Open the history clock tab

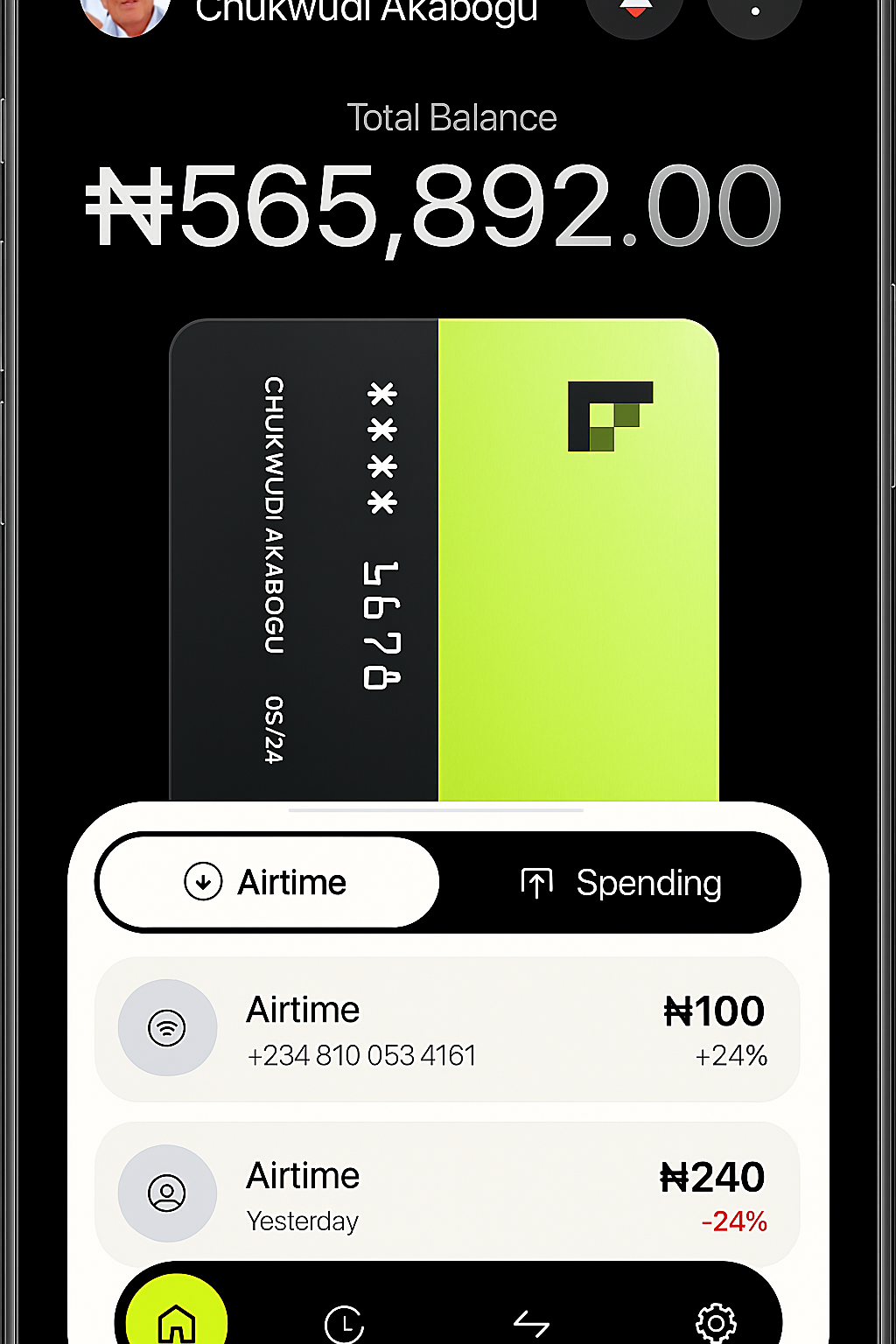point(344,1324)
